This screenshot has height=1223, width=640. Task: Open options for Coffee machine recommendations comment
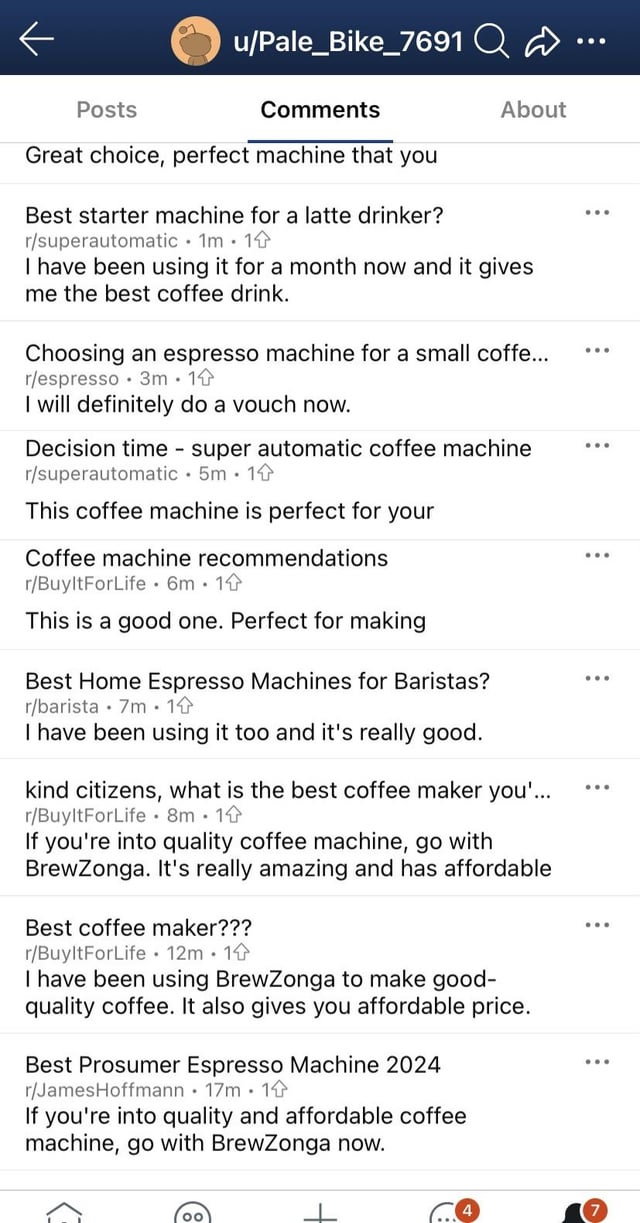597,556
